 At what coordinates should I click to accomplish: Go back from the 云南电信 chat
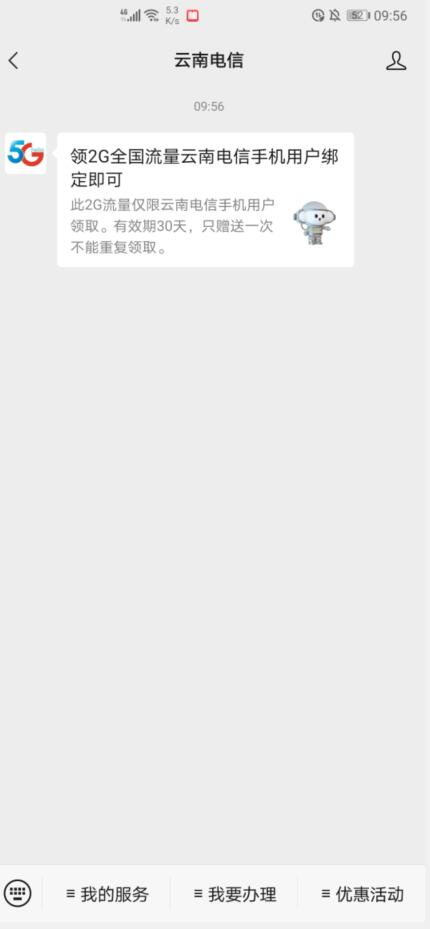tap(14, 60)
